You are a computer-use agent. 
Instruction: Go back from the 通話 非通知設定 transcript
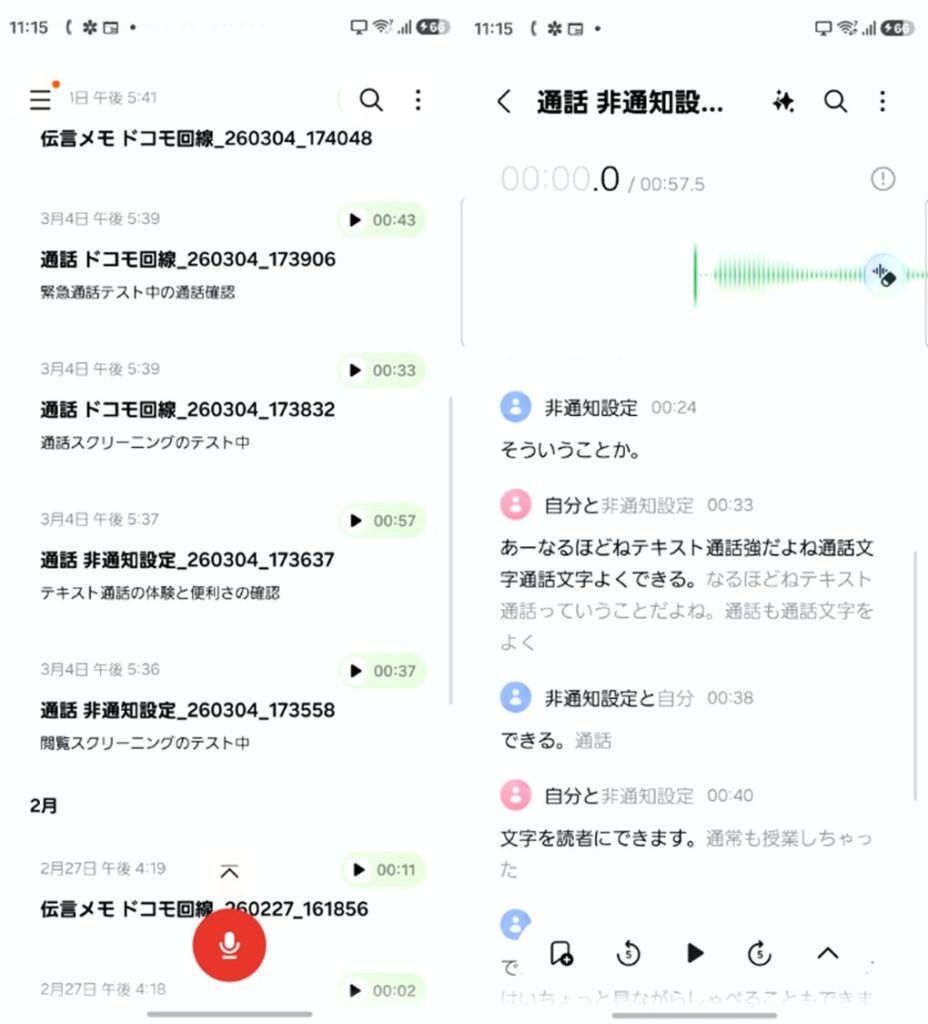[x=504, y=101]
